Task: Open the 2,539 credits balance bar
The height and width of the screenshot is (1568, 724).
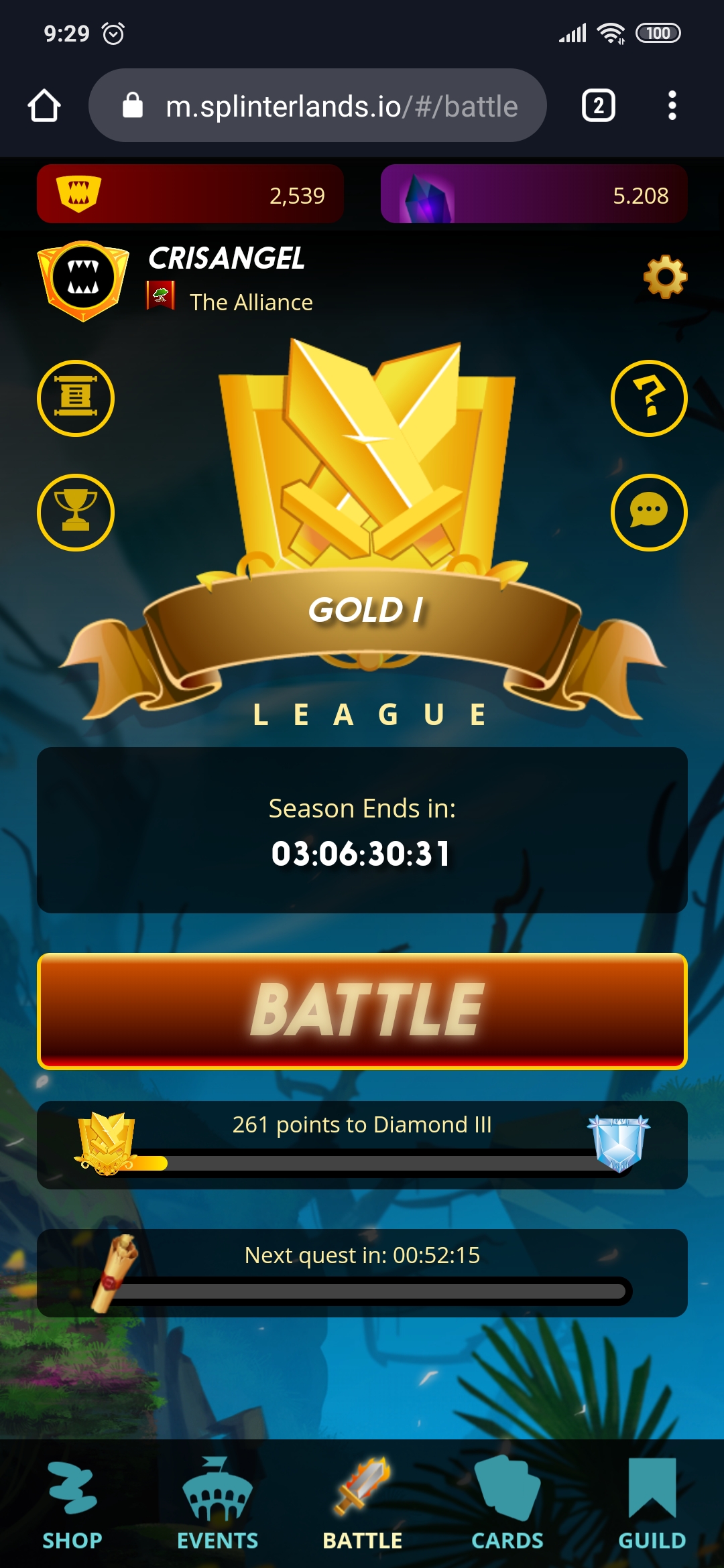Action: click(x=190, y=194)
